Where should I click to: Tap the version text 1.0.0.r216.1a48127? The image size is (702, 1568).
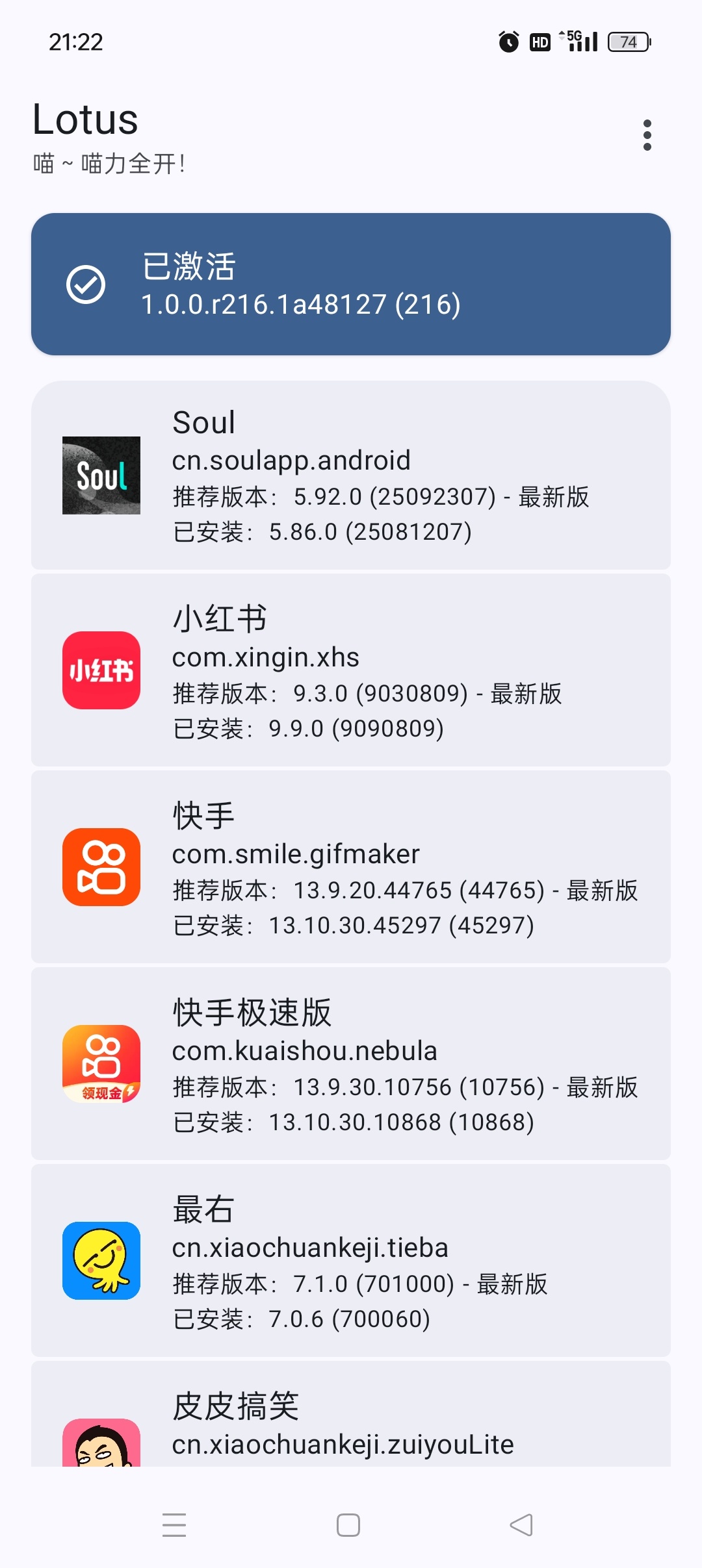point(300,304)
